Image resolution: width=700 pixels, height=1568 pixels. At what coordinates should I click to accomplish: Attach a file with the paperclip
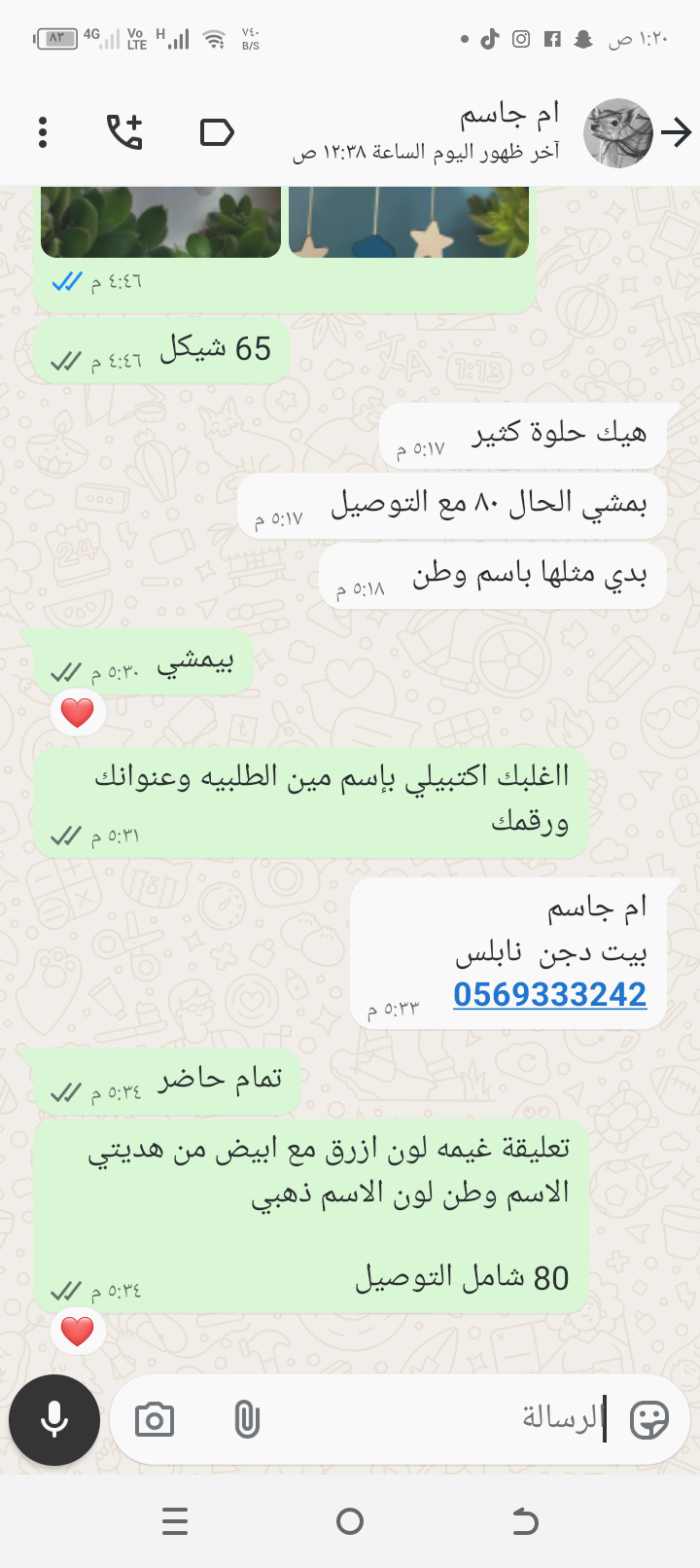(x=247, y=1420)
